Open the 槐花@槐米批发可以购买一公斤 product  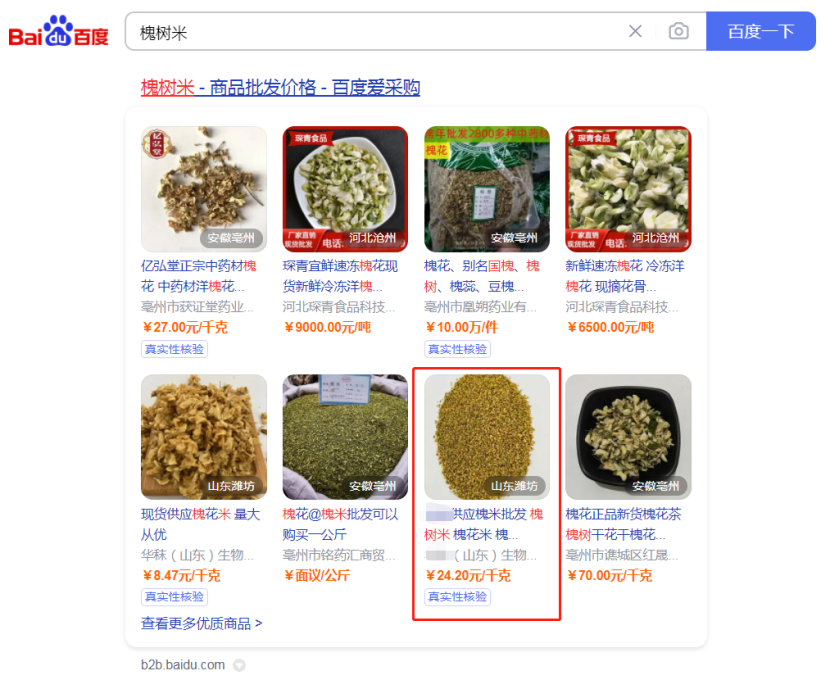345,437
